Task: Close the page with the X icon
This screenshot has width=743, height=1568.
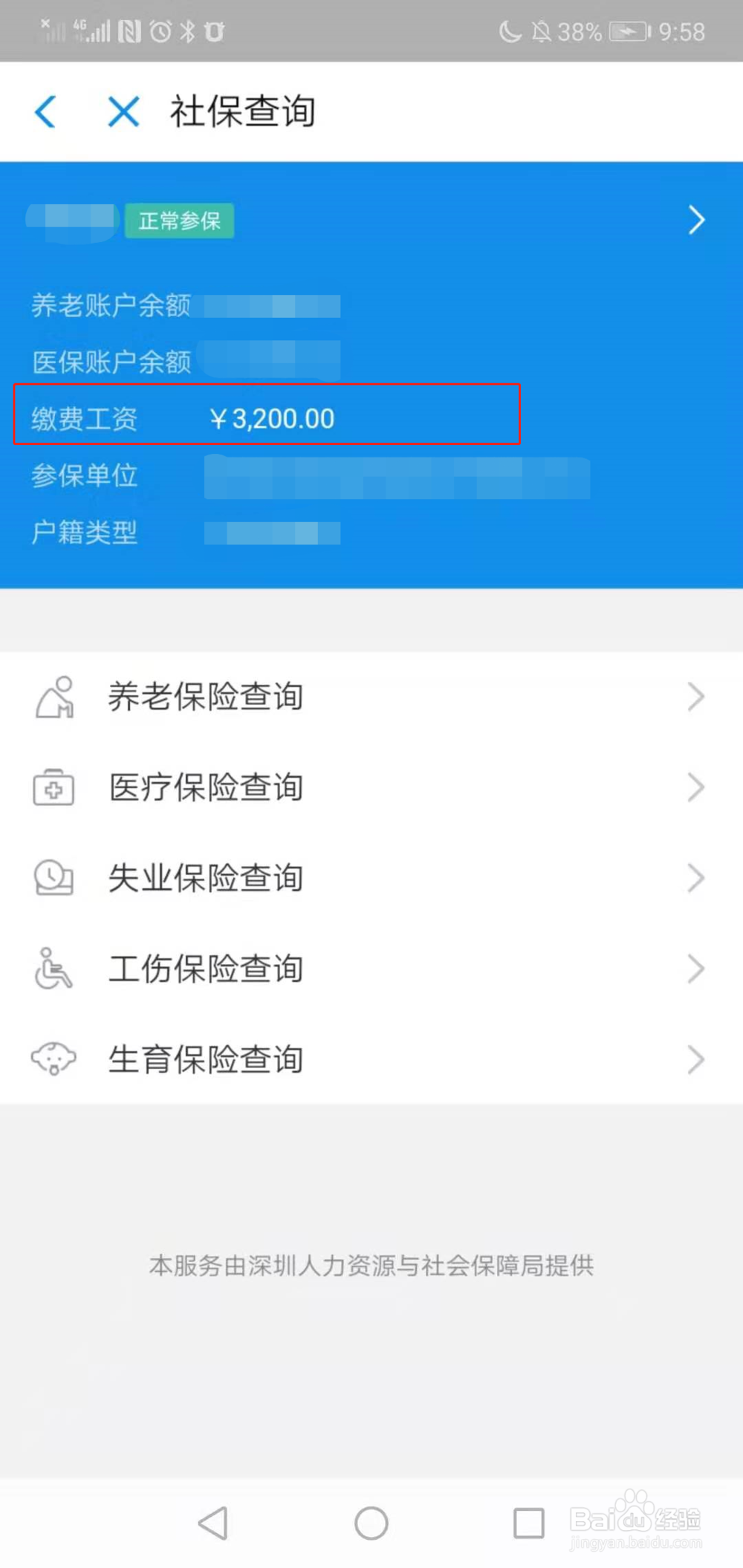Action: point(123,111)
